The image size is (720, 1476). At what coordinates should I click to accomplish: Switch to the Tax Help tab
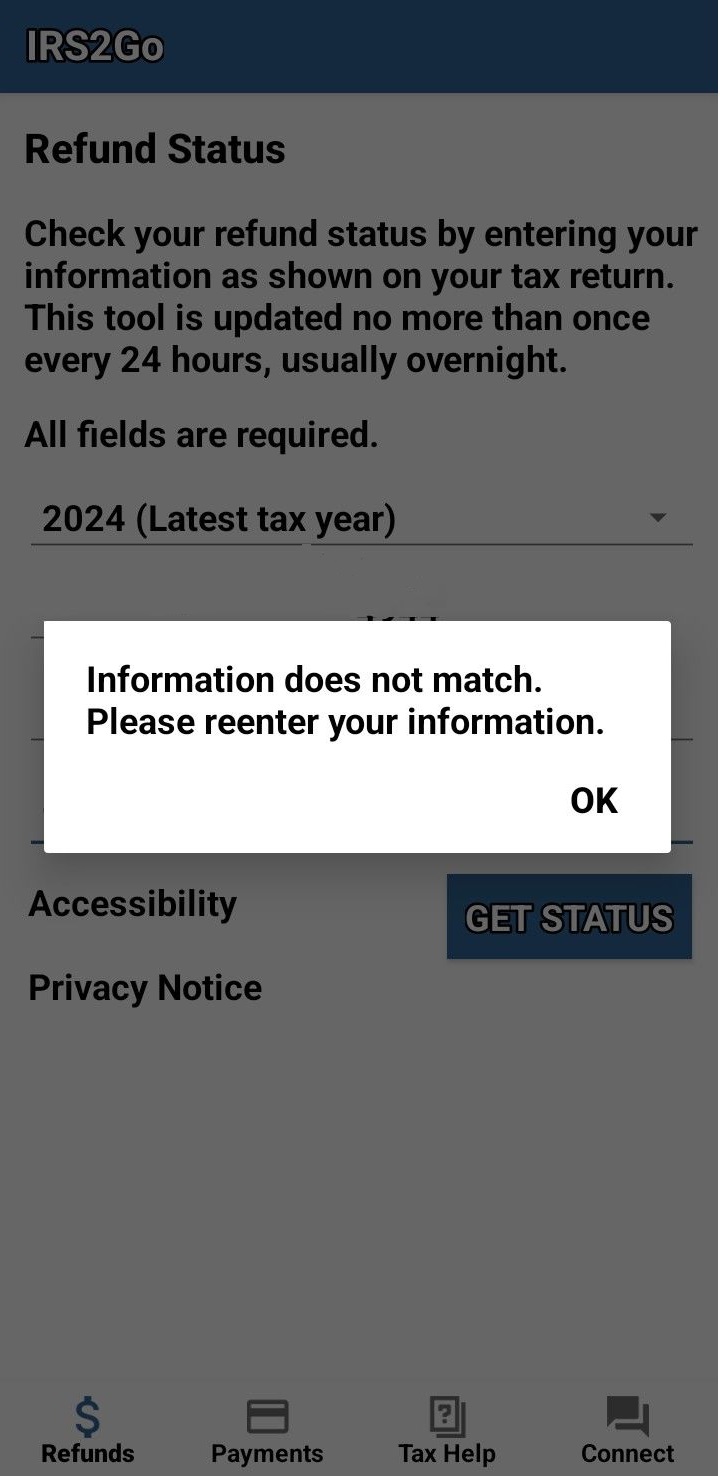click(x=446, y=1432)
